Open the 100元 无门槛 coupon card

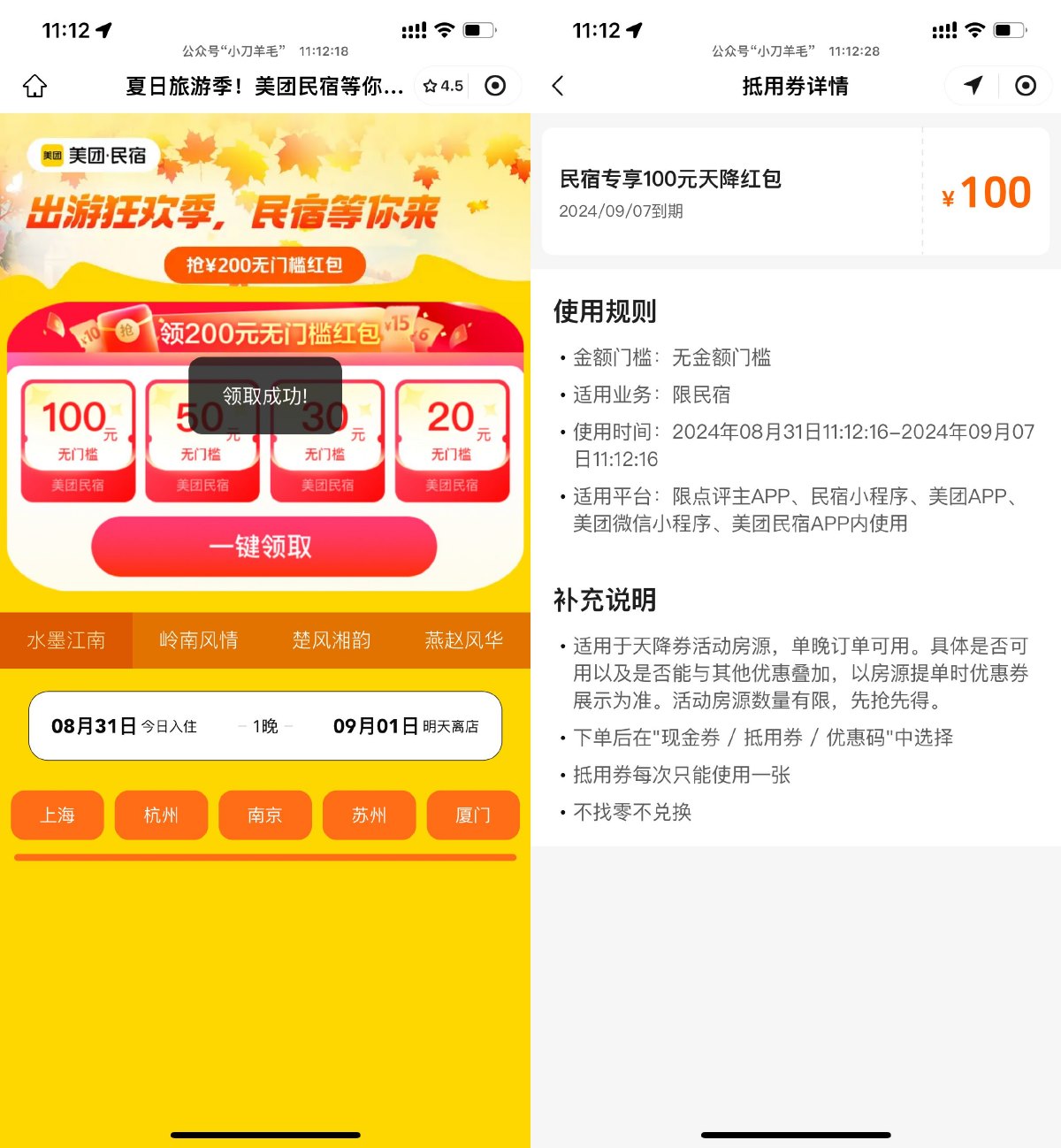(79, 440)
